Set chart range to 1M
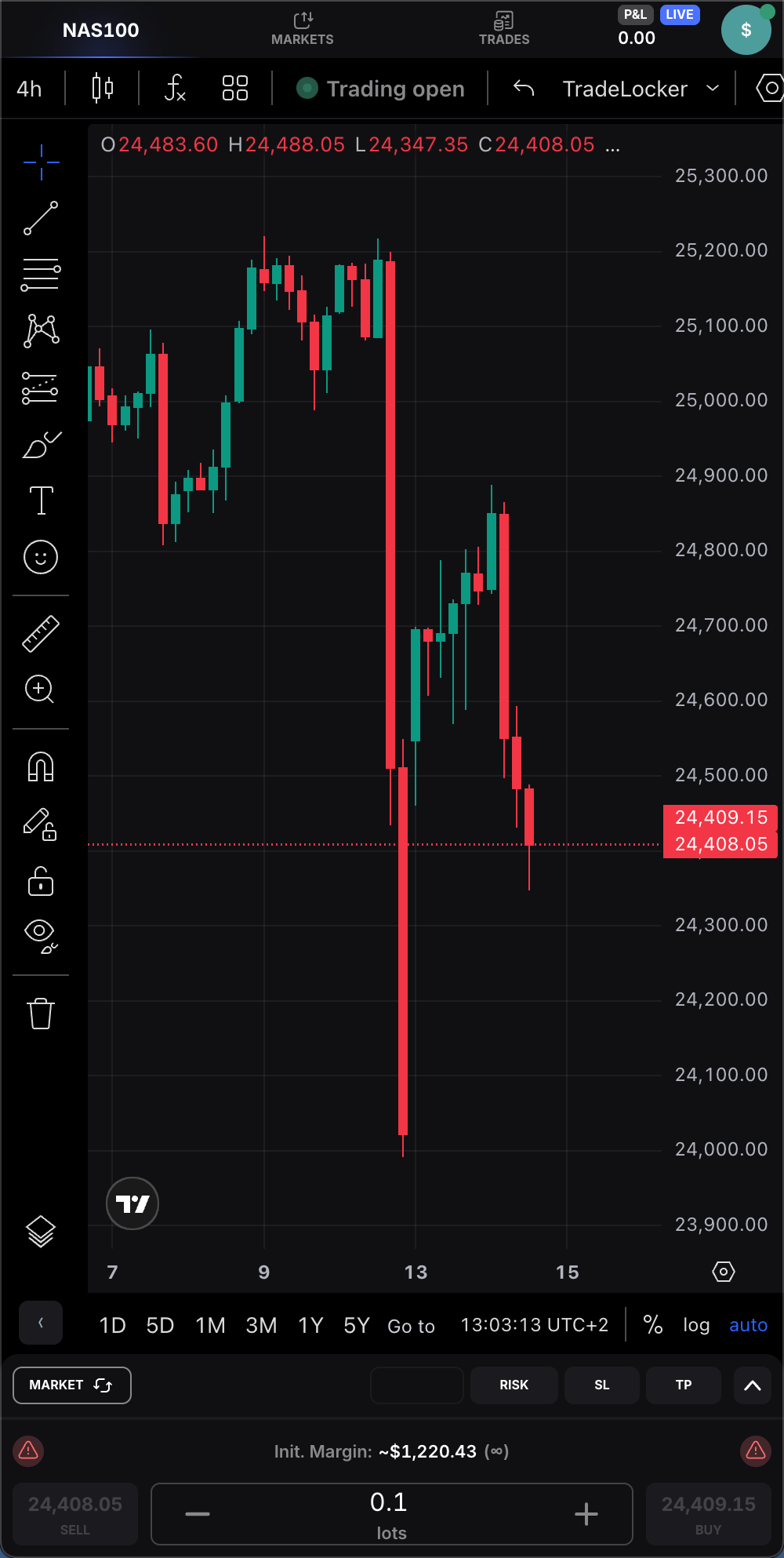The height and width of the screenshot is (1558, 784). (x=210, y=1325)
